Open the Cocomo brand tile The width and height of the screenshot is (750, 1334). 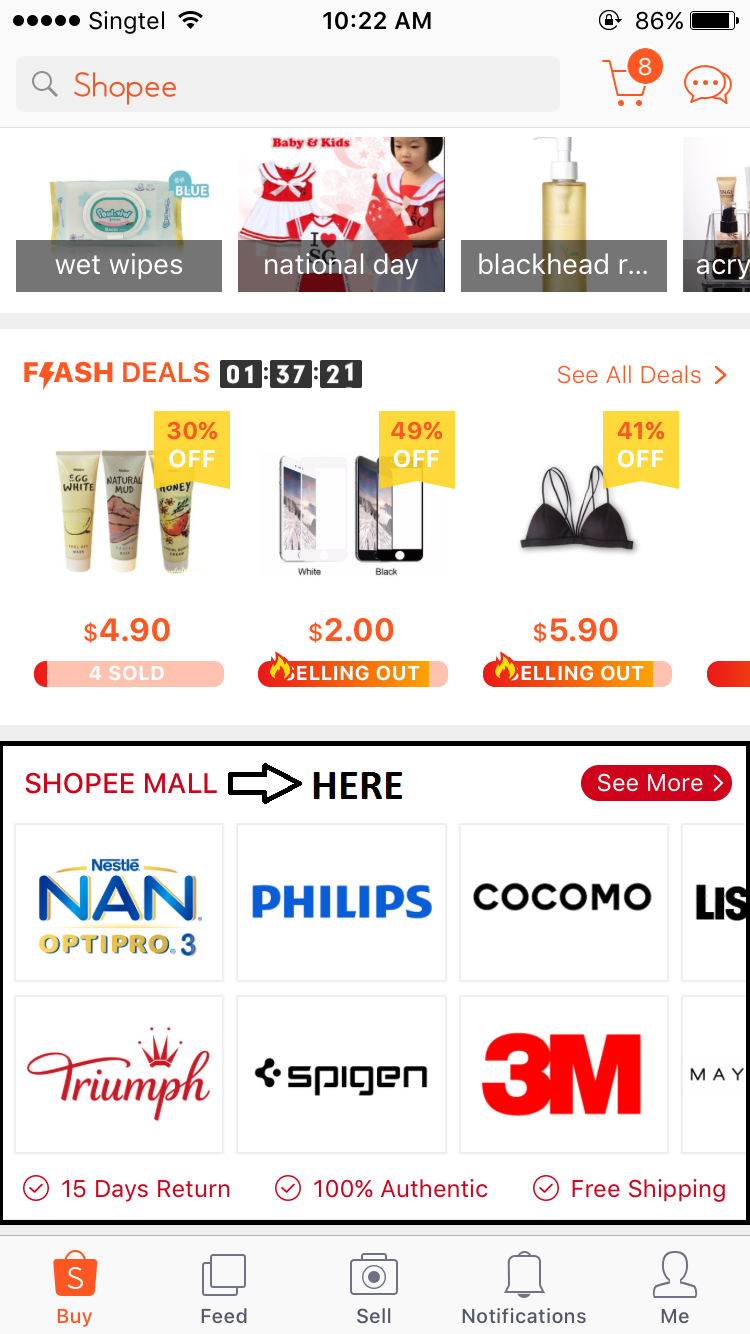coord(563,902)
